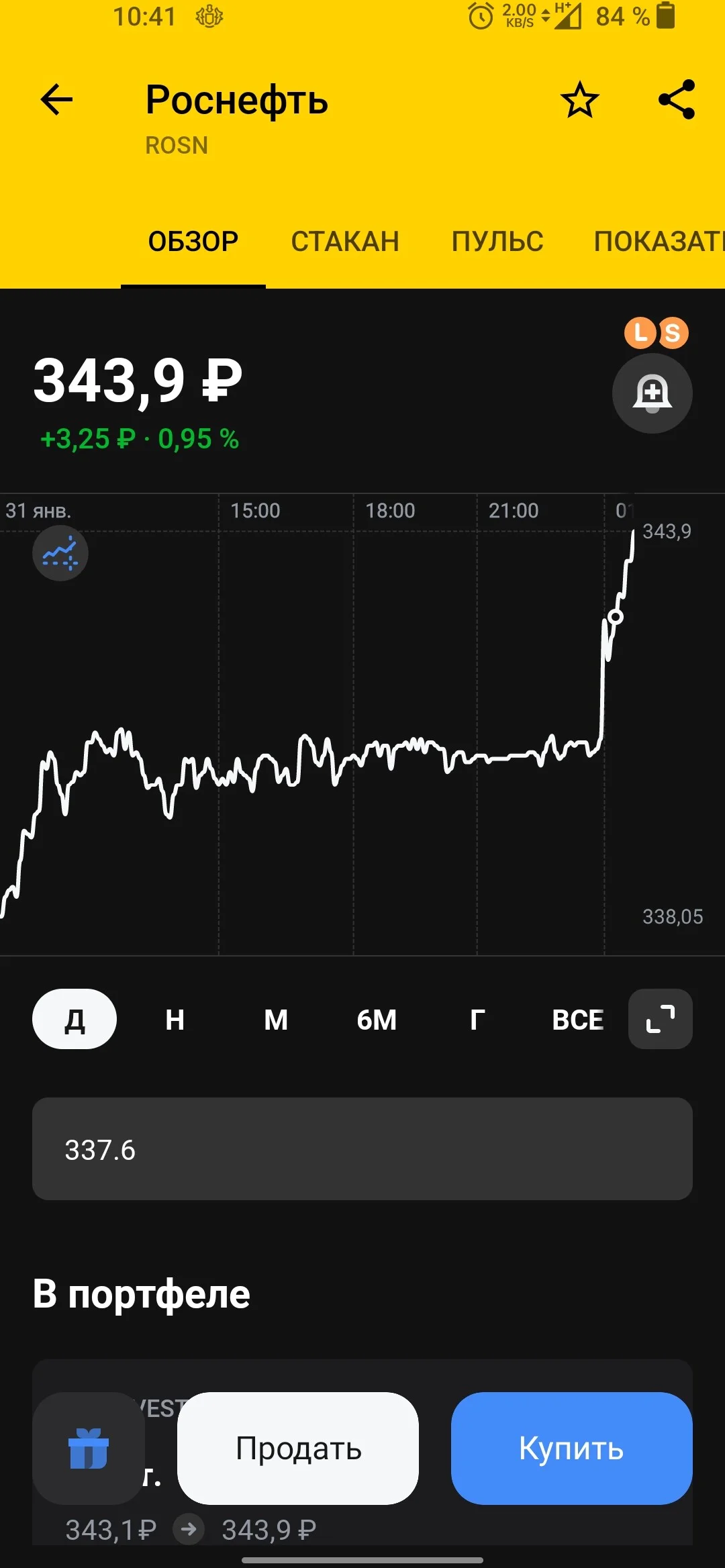Go back using the arrow icon
Image resolution: width=725 pixels, height=1568 pixels.
click(56, 100)
